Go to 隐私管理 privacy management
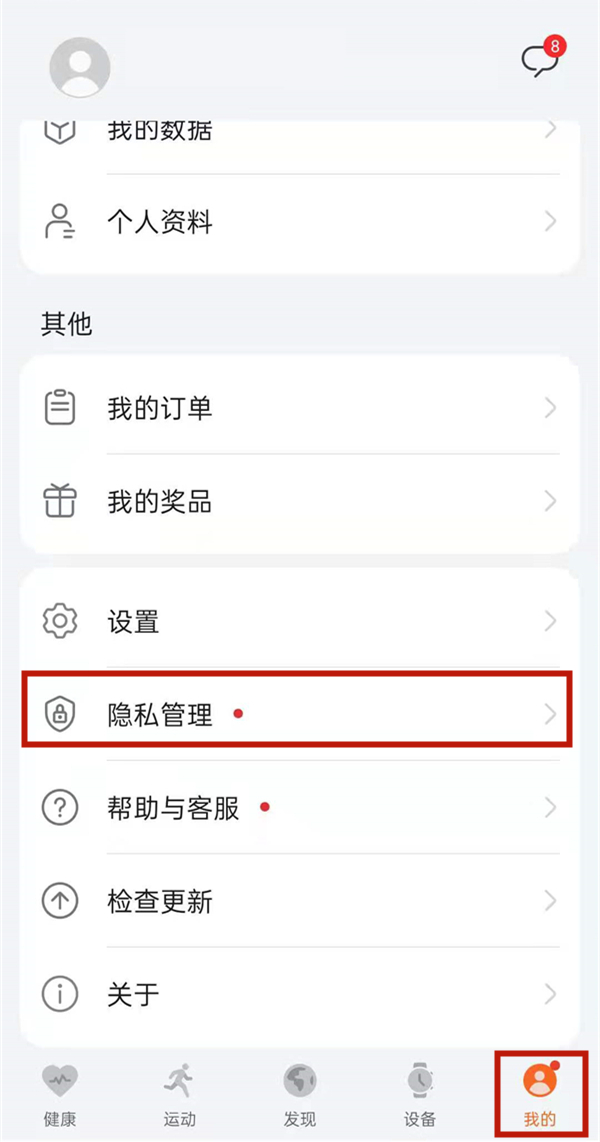600x1142 pixels. [x=298, y=714]
